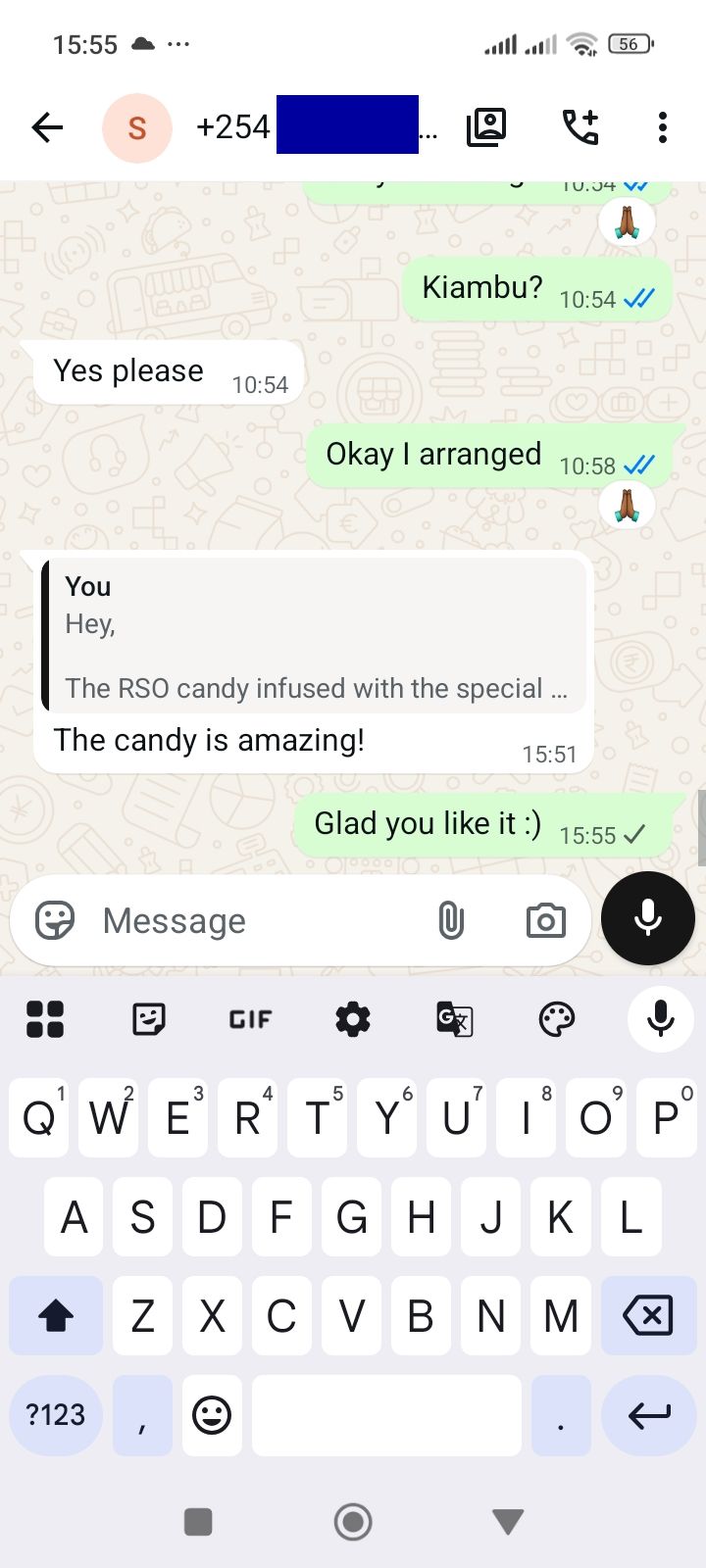Open the keyboard theme palette
706x1568 pixels.
tap(557, 1019)
